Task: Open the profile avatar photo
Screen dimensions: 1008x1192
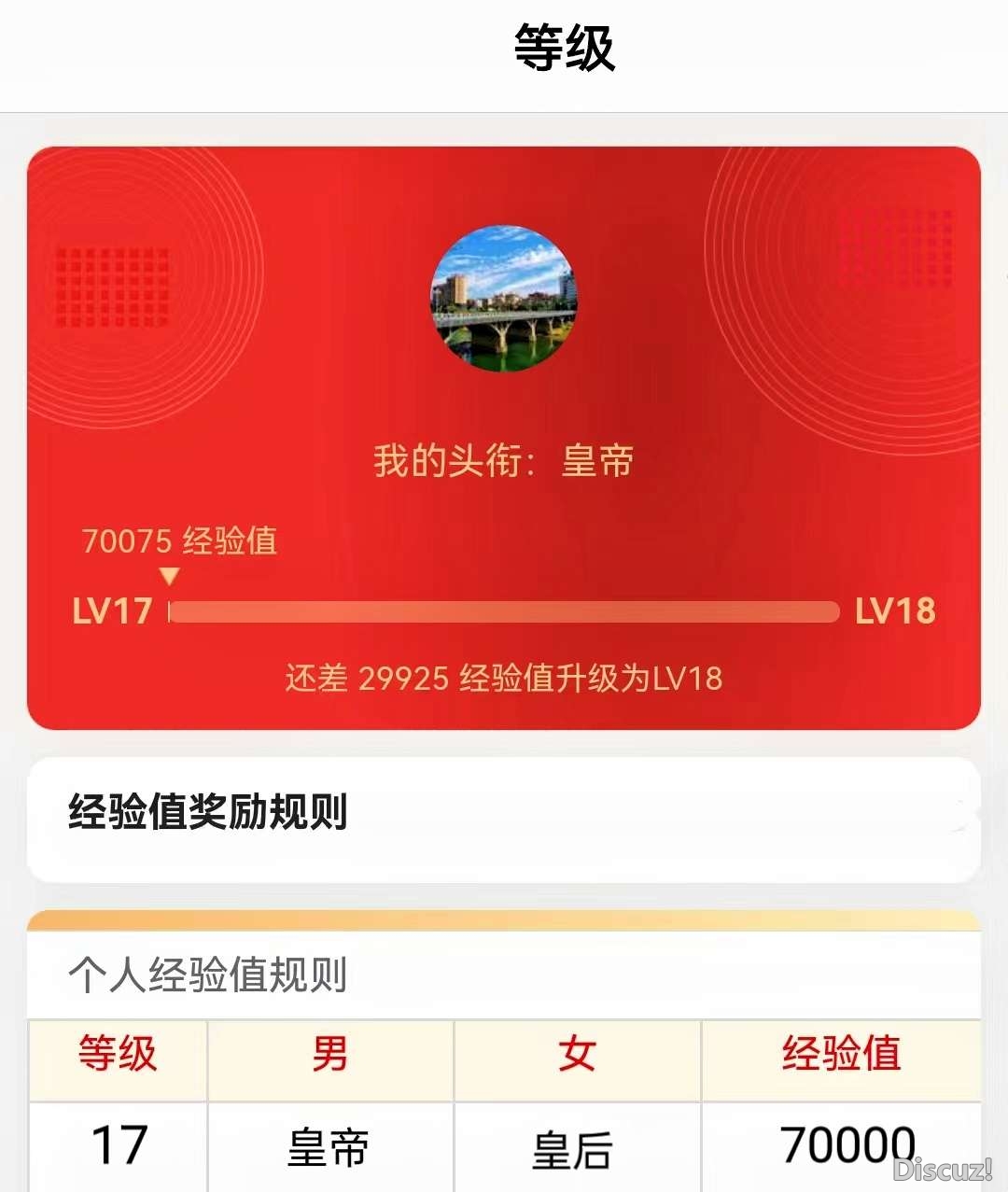Action: pos(503,299)
